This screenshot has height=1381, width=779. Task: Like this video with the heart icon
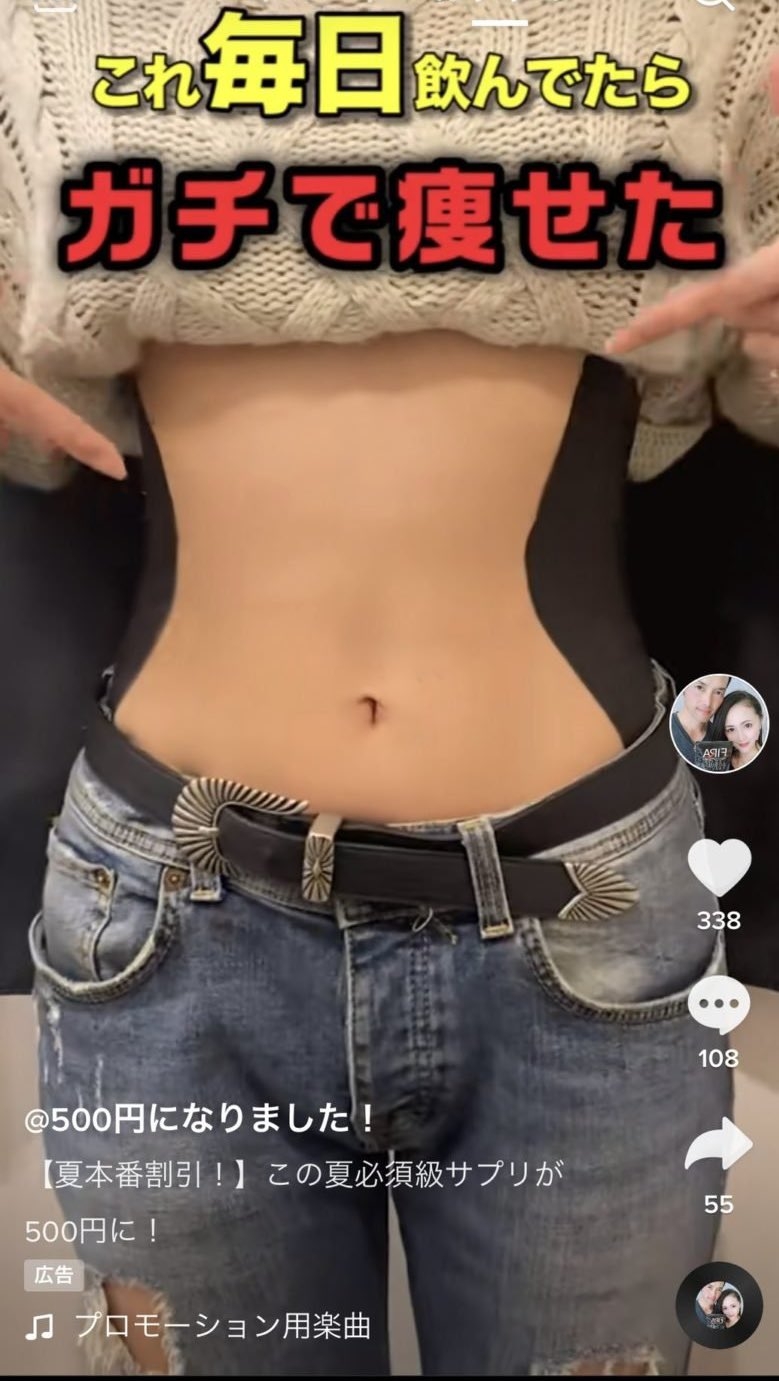[x=718, y=869]
